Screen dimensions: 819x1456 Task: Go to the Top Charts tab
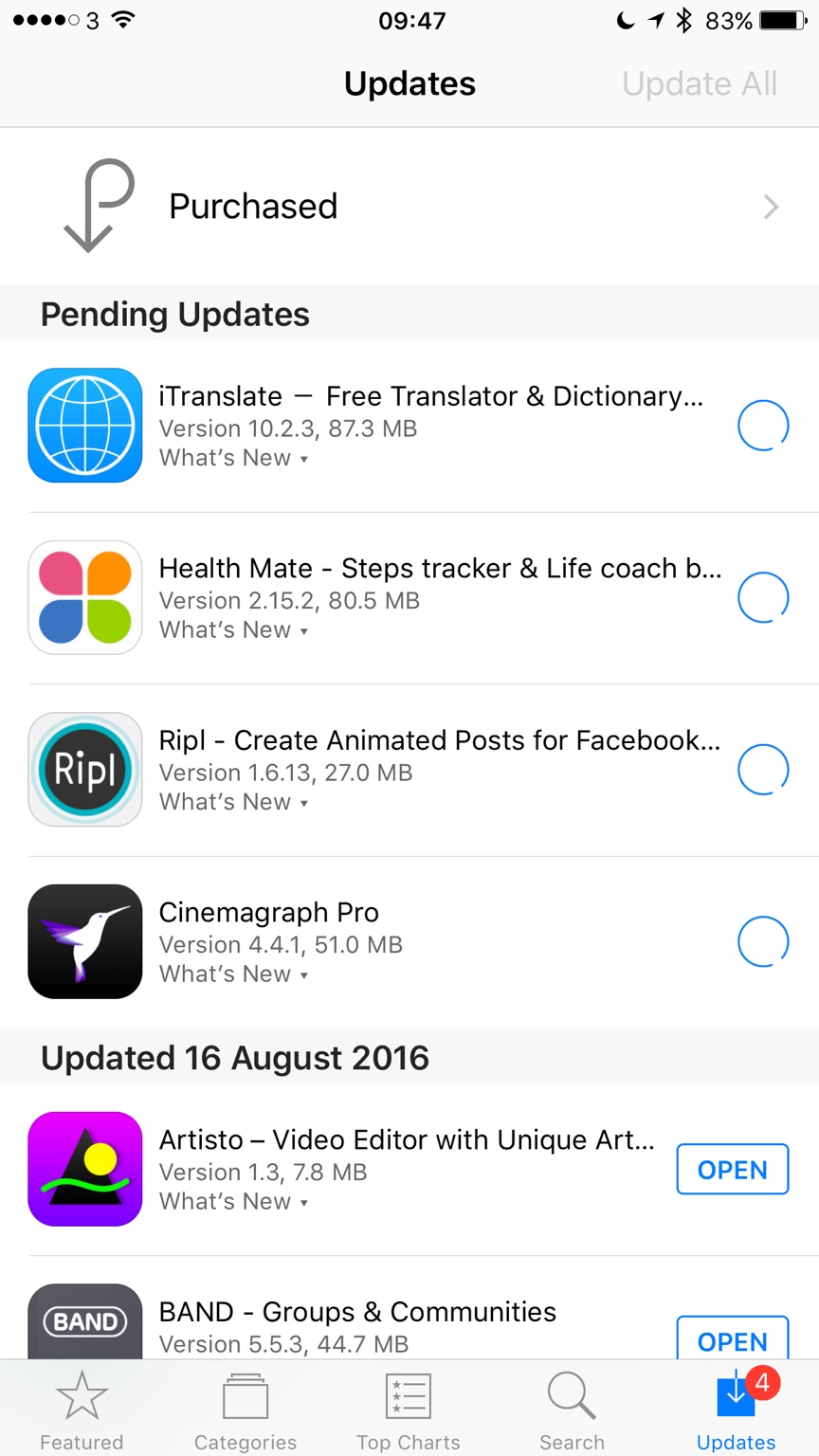pyautogui.click(x=409, y=1410)
